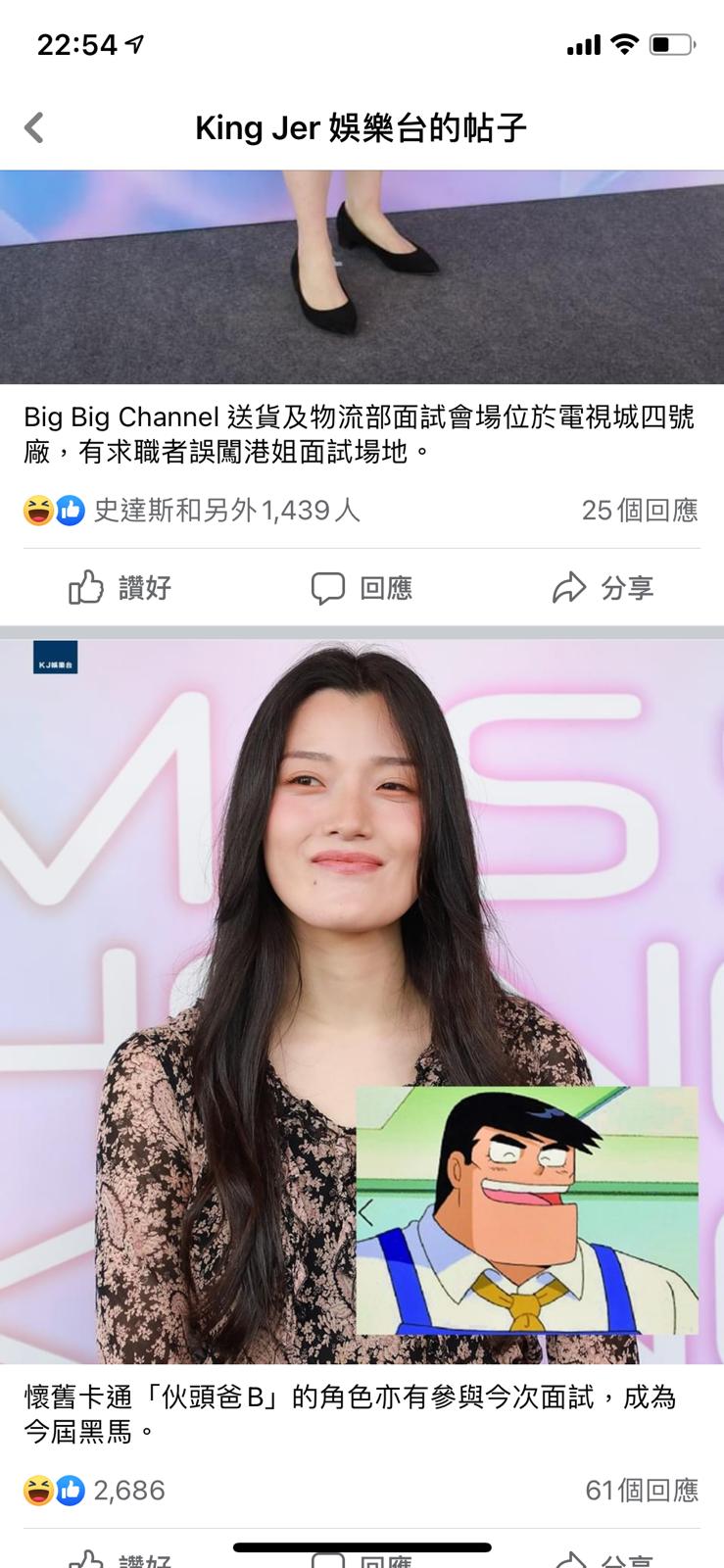The width and height of the screenshot is (724, 1568).
Task: Share the Big Big Channel post
Action: coord(603,588)
